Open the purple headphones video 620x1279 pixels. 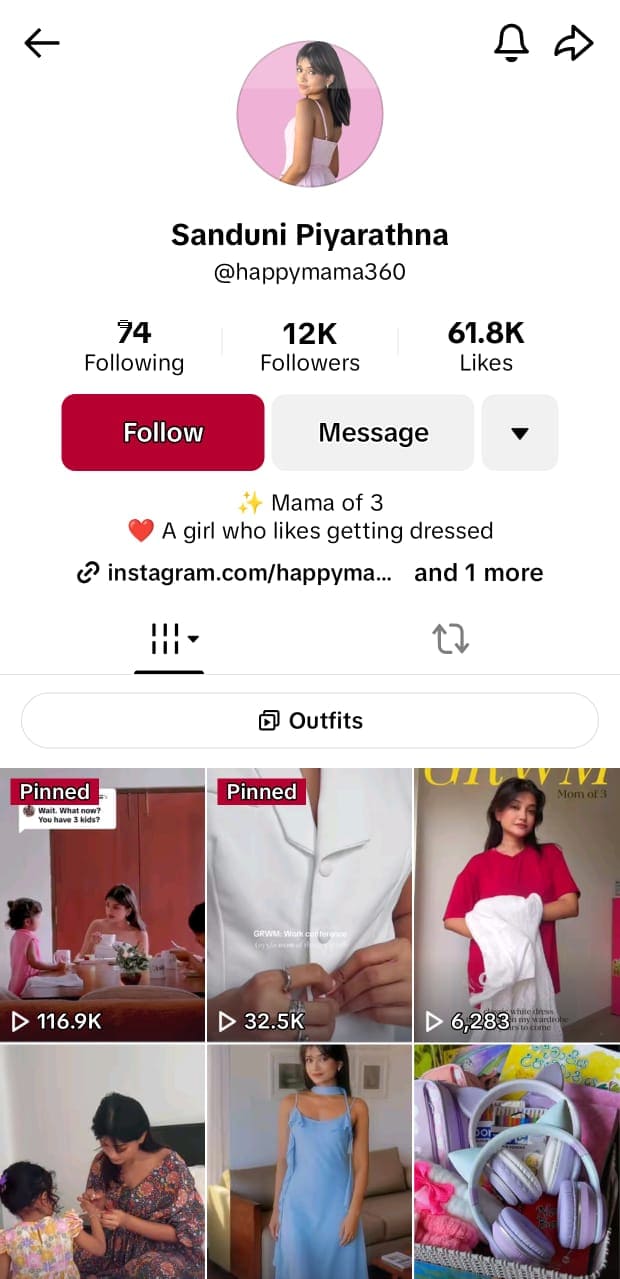pos(517,1160)
